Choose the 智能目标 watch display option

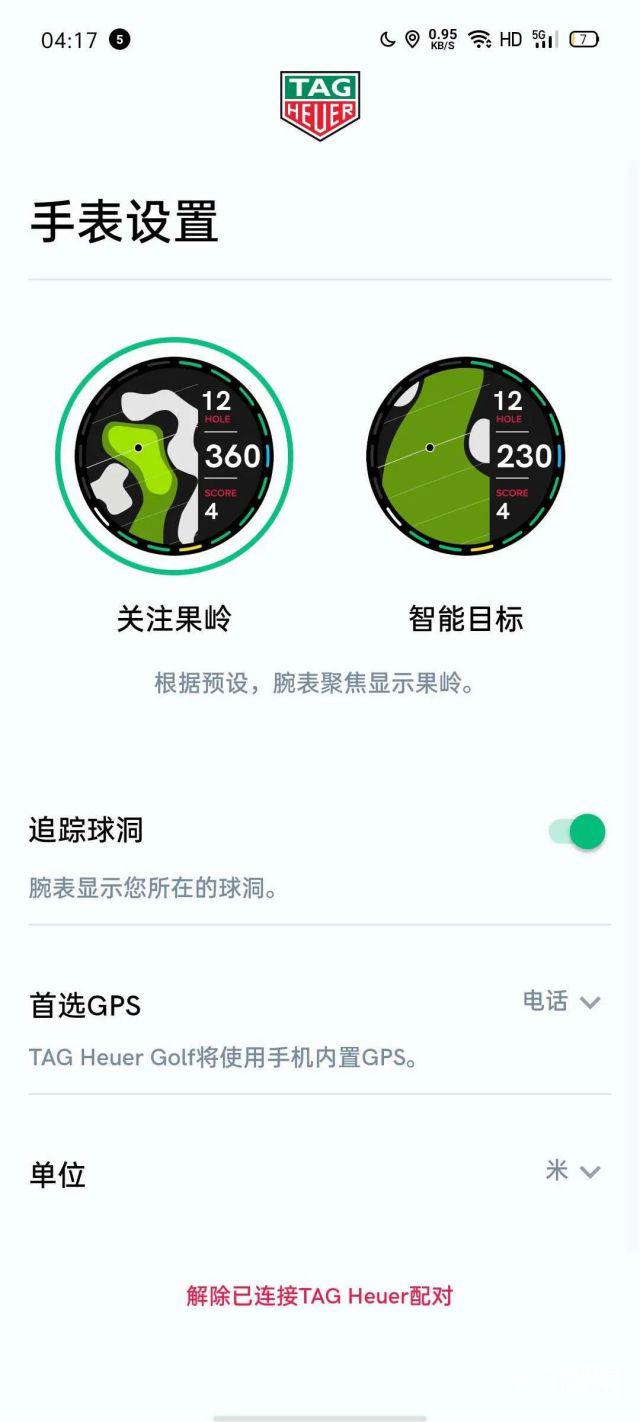coord(466,456)
